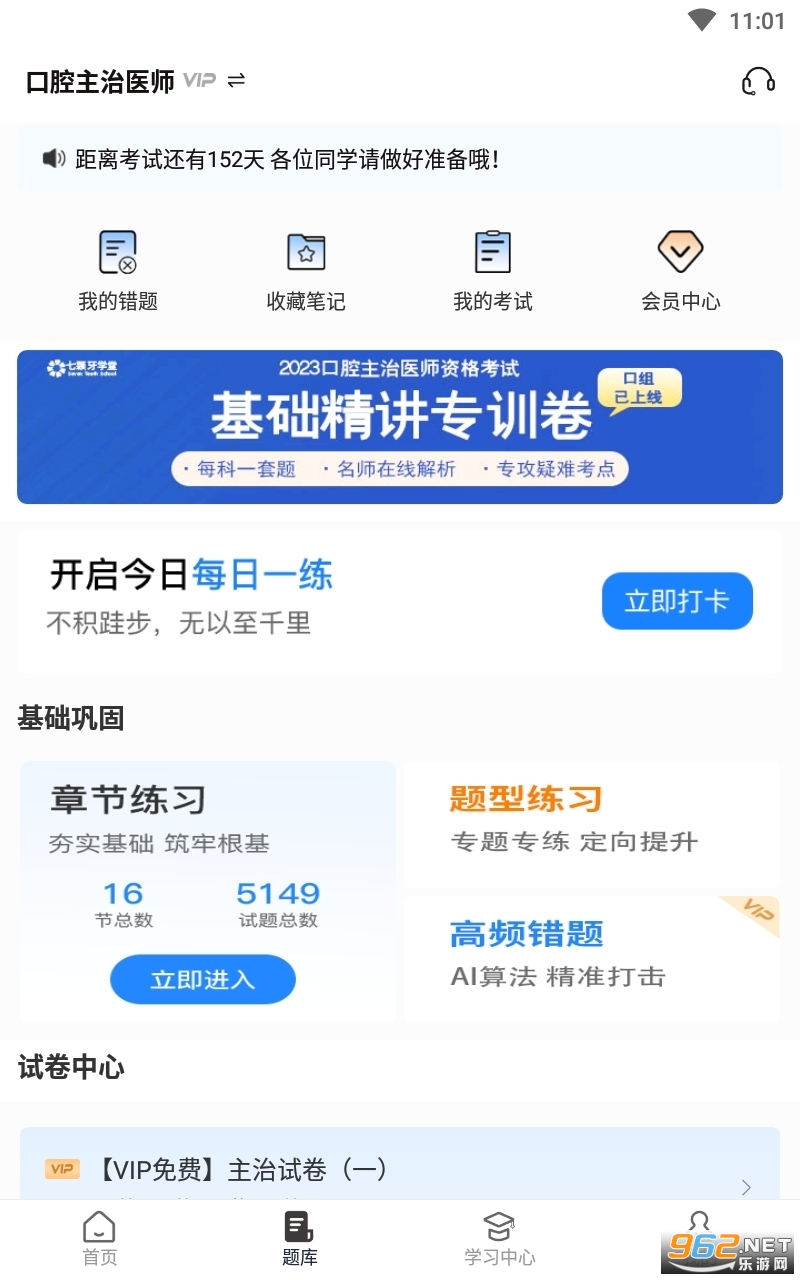This screenshot has height=1280, width=800.
Task: Open 我的错题 (my wrong questions) icon
Action: (117, 251)
